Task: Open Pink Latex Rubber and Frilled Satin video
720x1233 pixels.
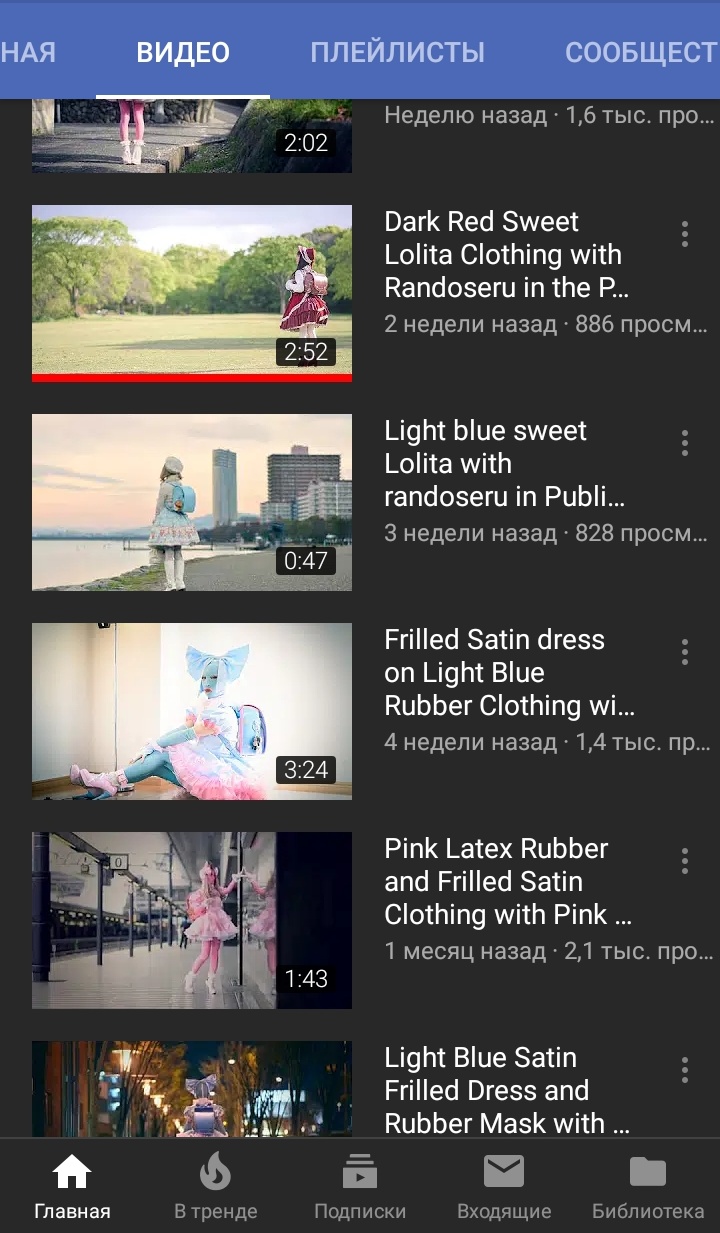Action: point(192,919)
